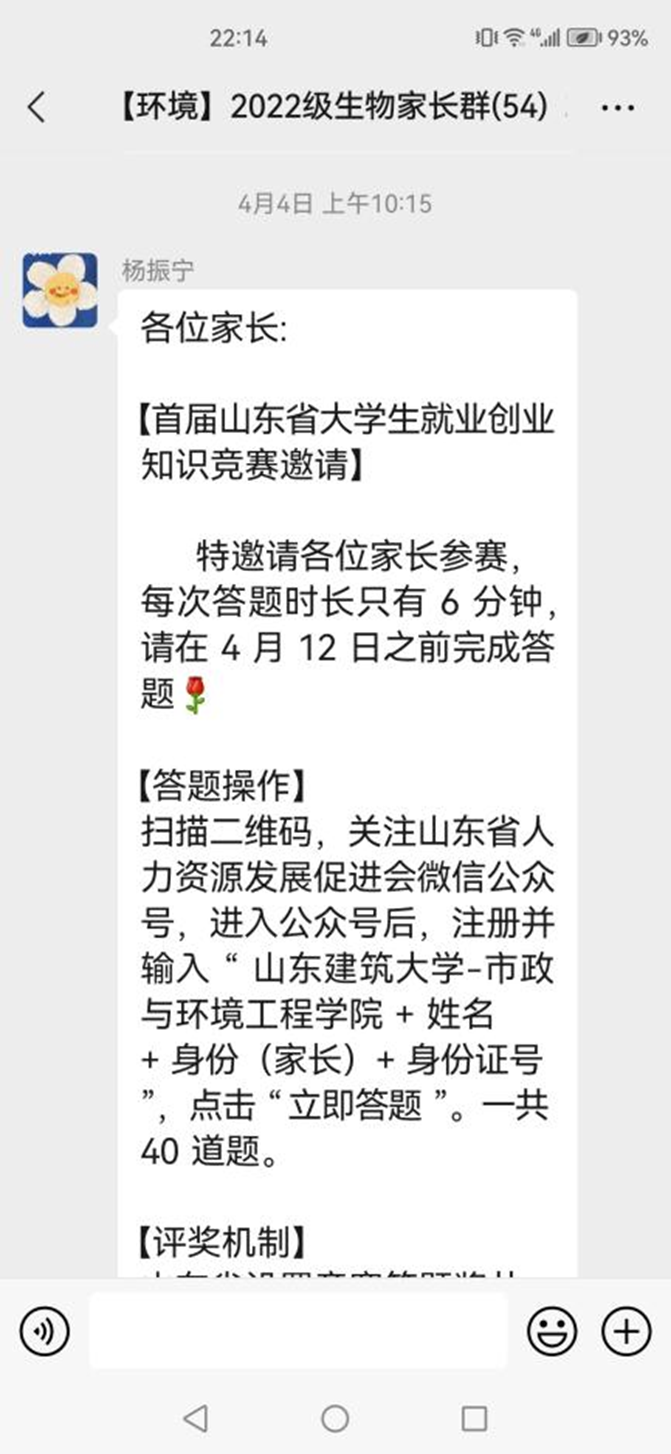Tap the system back button
Image resolution: width=671 pixels, height=1454 pixels.
coord(196,1418)
